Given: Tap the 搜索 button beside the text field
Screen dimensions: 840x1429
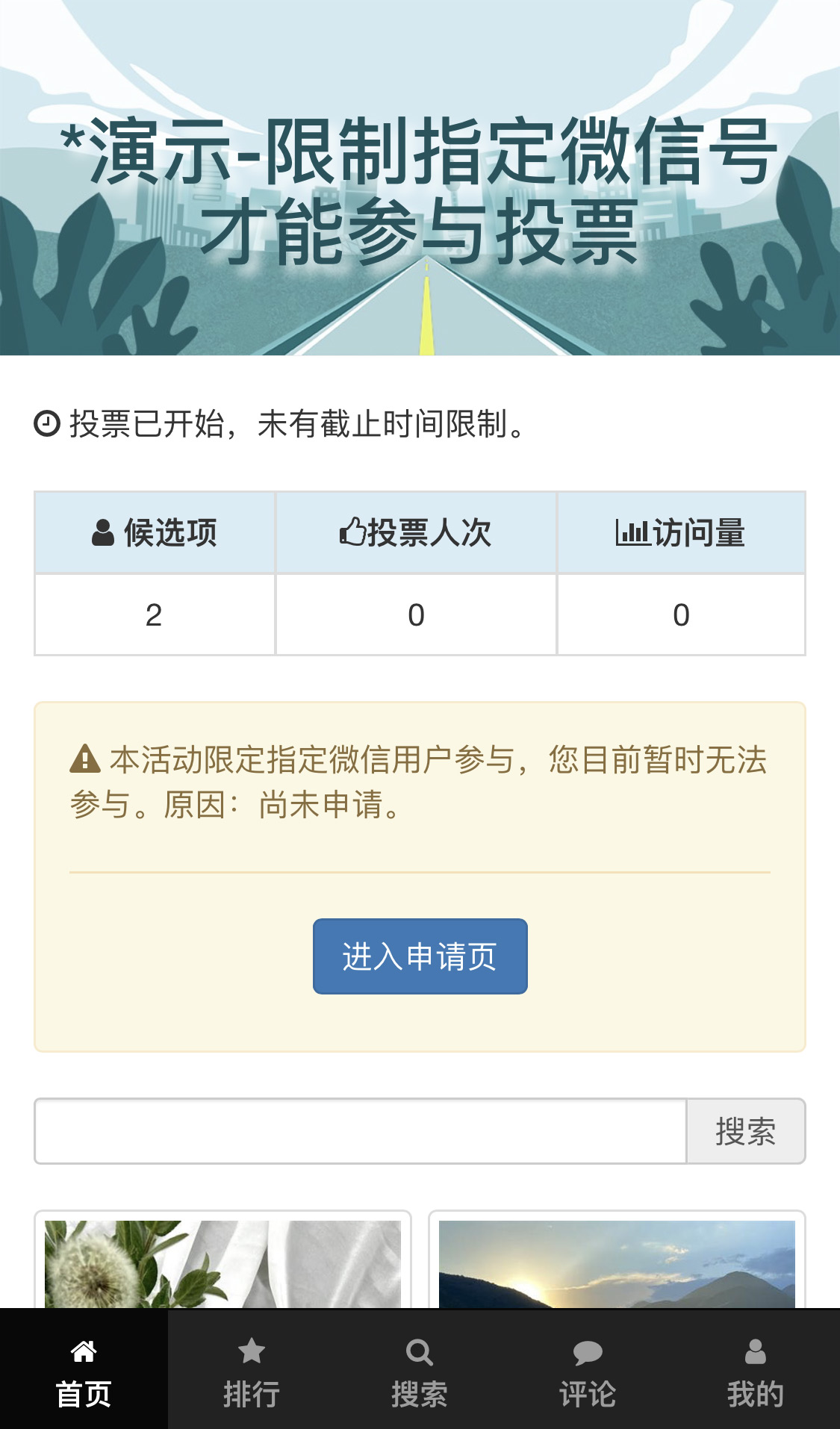Looking at the screenshot, I should pyautogui.click(x=745, y=1131).
